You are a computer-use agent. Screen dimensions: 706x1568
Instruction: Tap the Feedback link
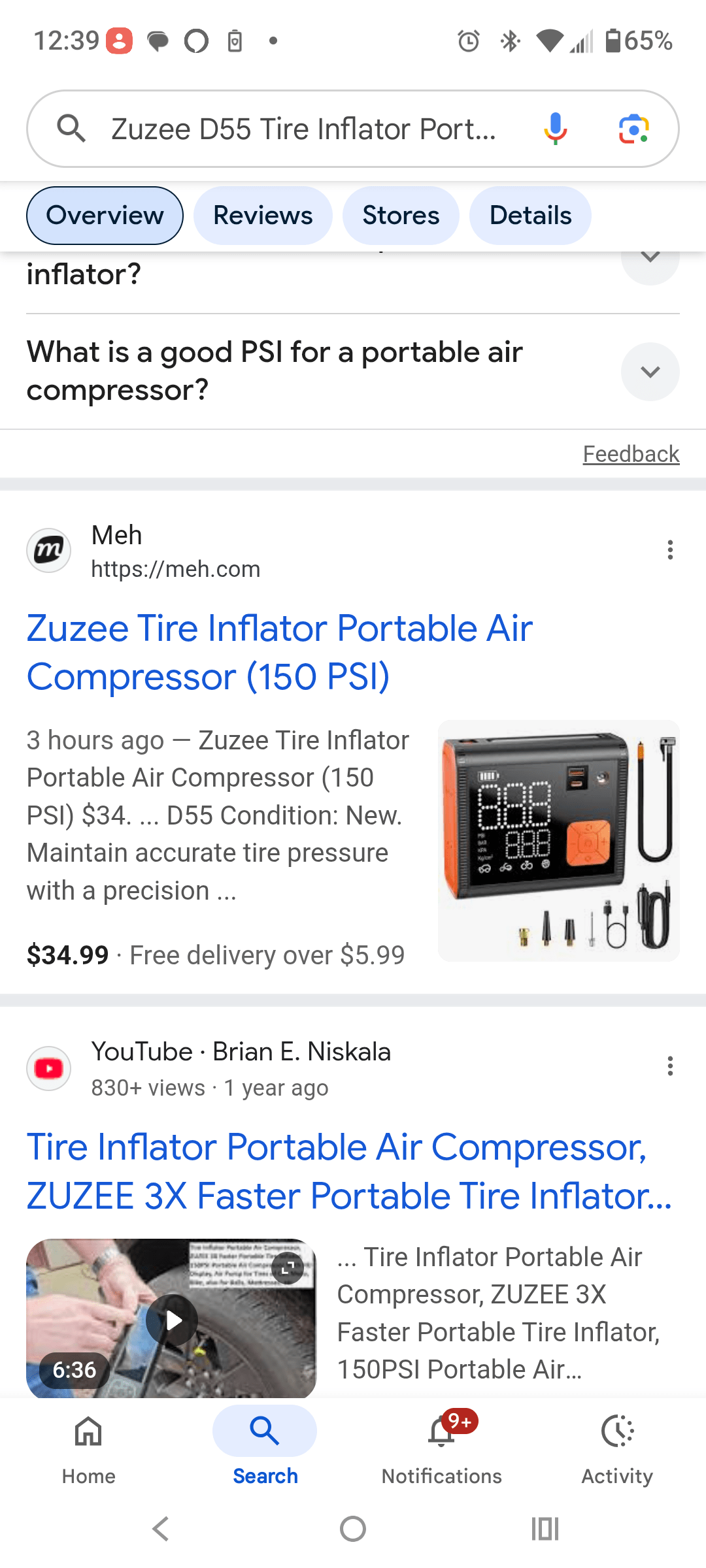coord(631,454)
